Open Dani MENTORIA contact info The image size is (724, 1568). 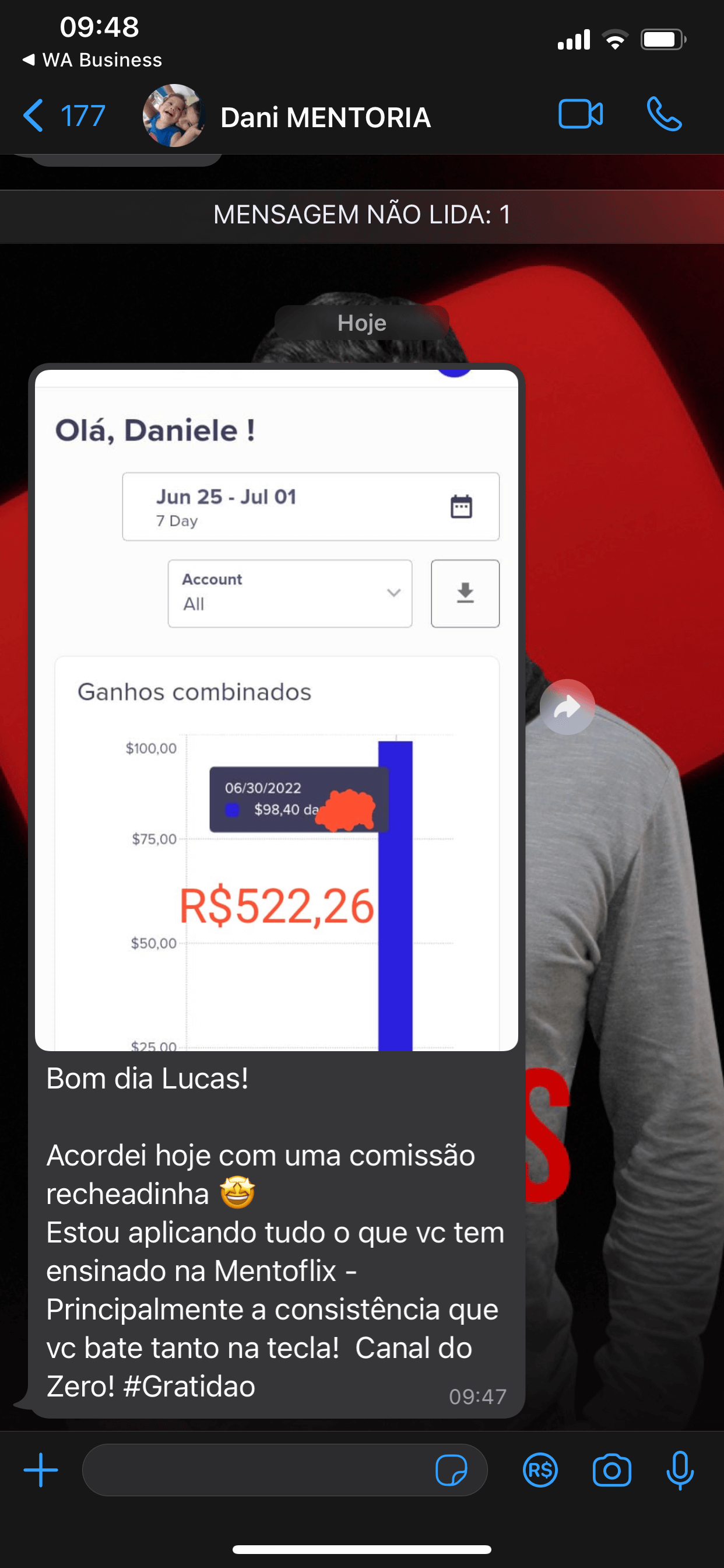pos(325,117)
